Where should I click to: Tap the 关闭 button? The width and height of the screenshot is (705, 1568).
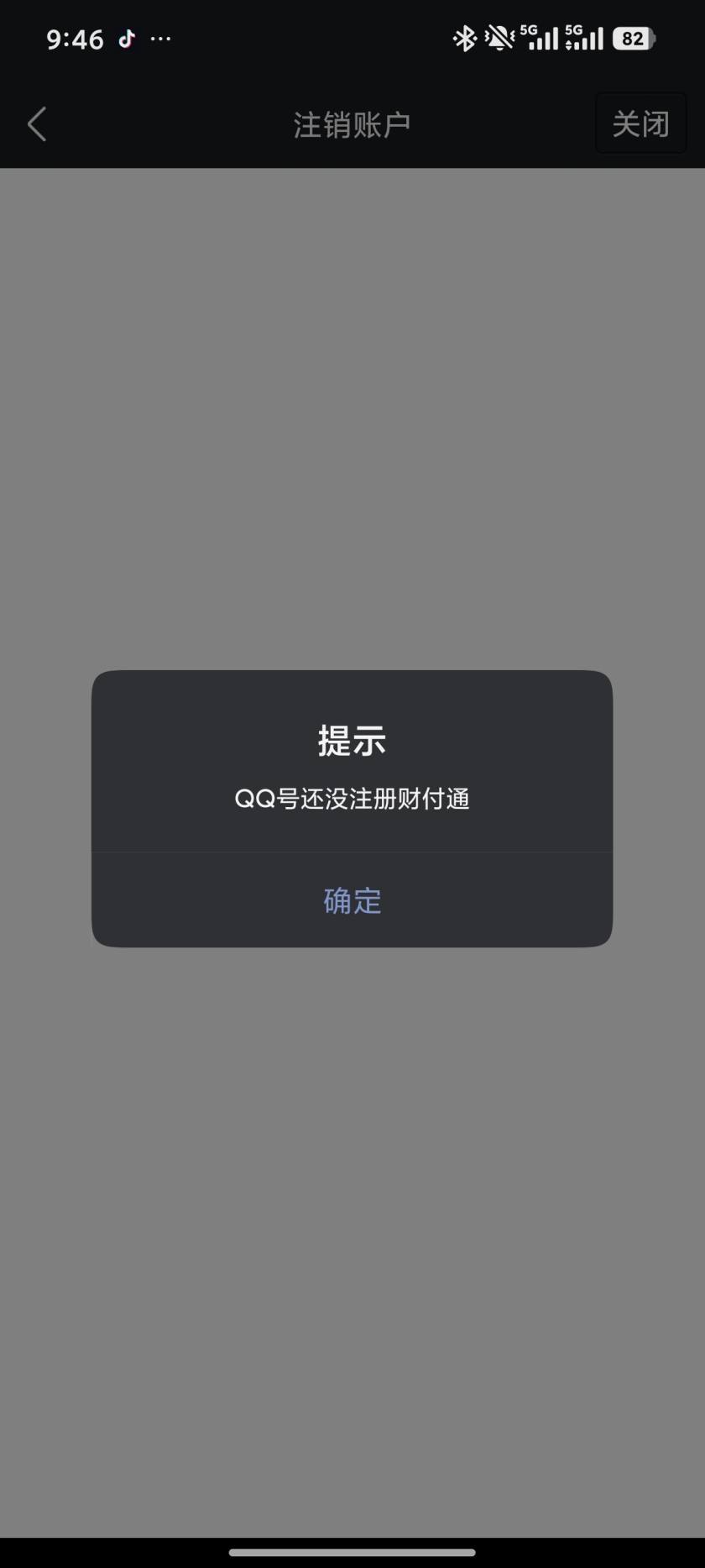(x=640, y=123)
